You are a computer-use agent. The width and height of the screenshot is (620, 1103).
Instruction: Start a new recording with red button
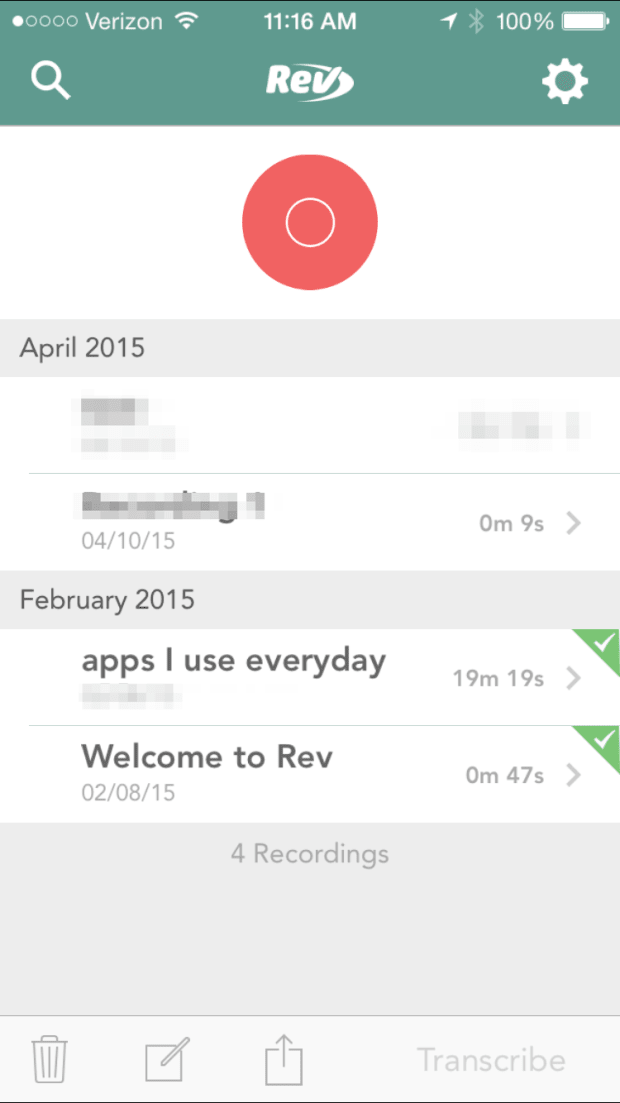pos(310,222)
